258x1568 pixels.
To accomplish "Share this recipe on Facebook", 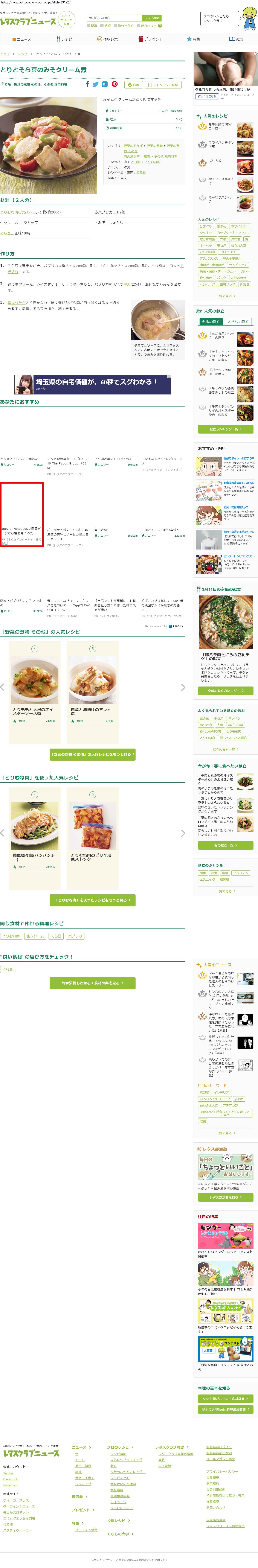I will (87, 85).
